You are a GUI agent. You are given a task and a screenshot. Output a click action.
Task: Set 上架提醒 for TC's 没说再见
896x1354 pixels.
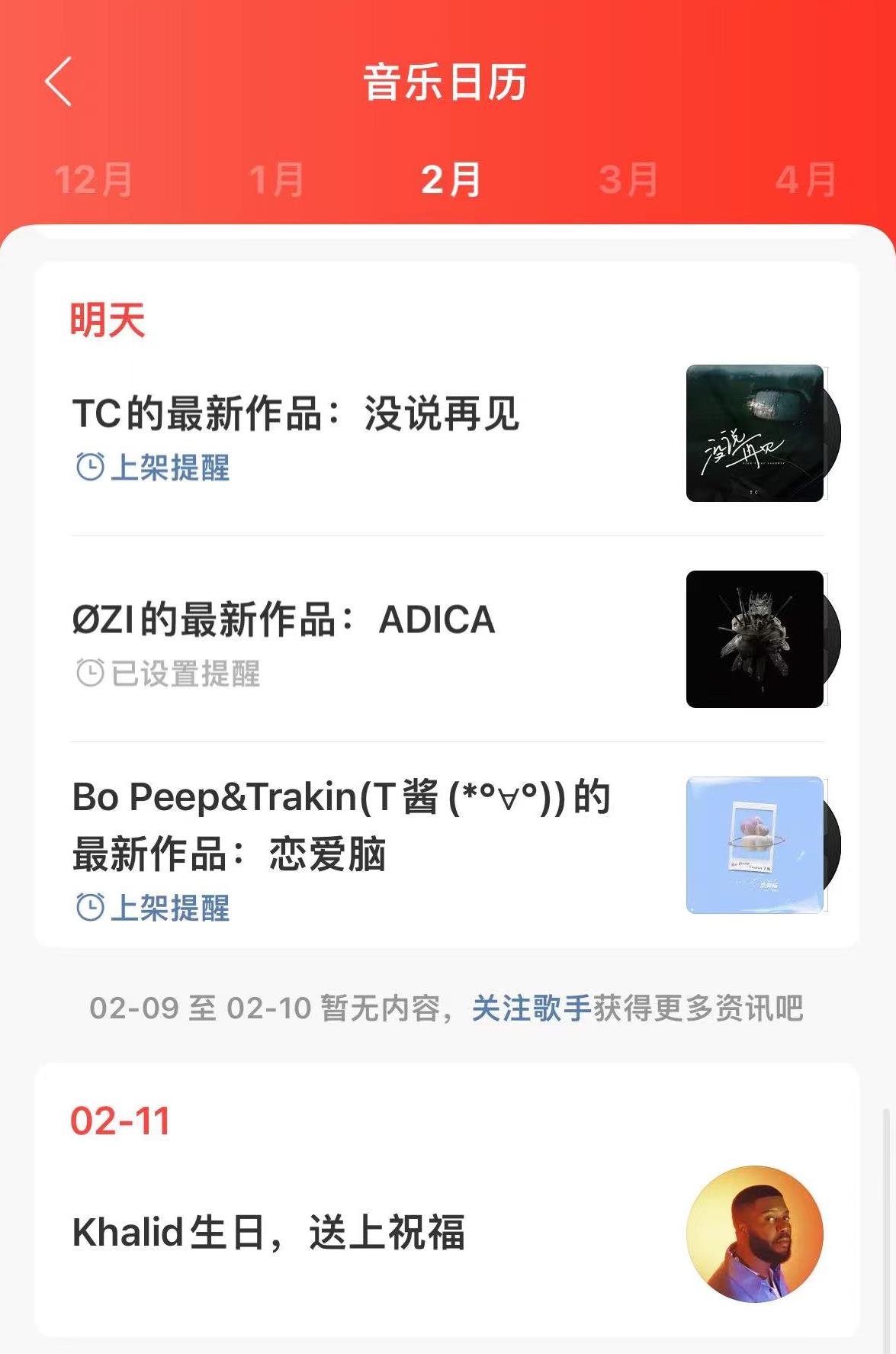tap(153, 467)
